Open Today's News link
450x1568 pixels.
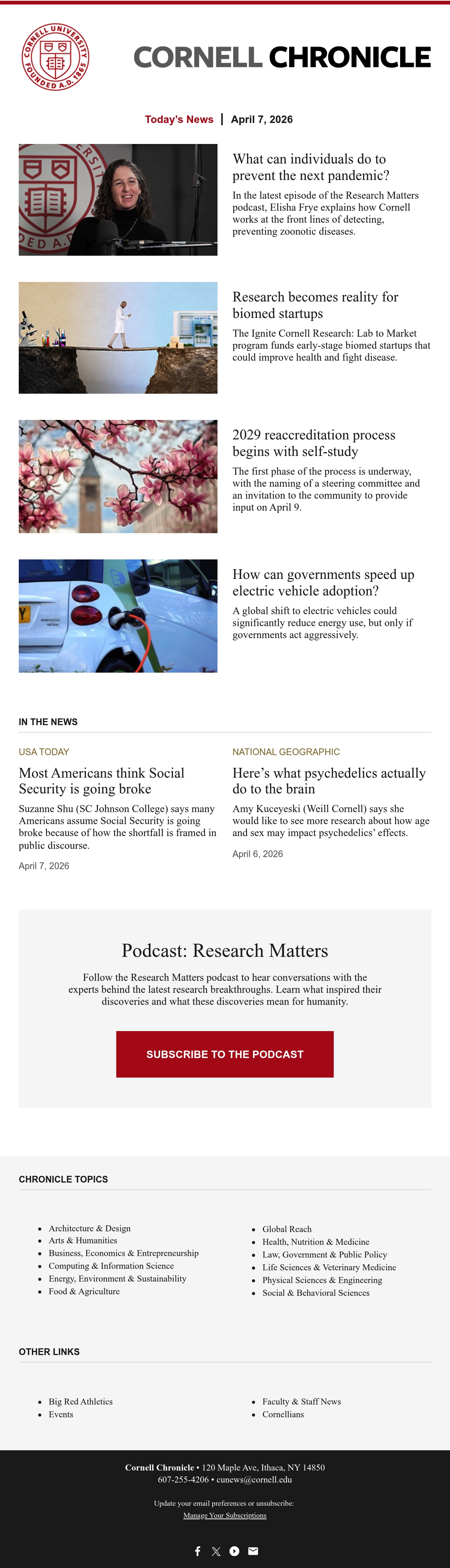(x=179, y=119)
